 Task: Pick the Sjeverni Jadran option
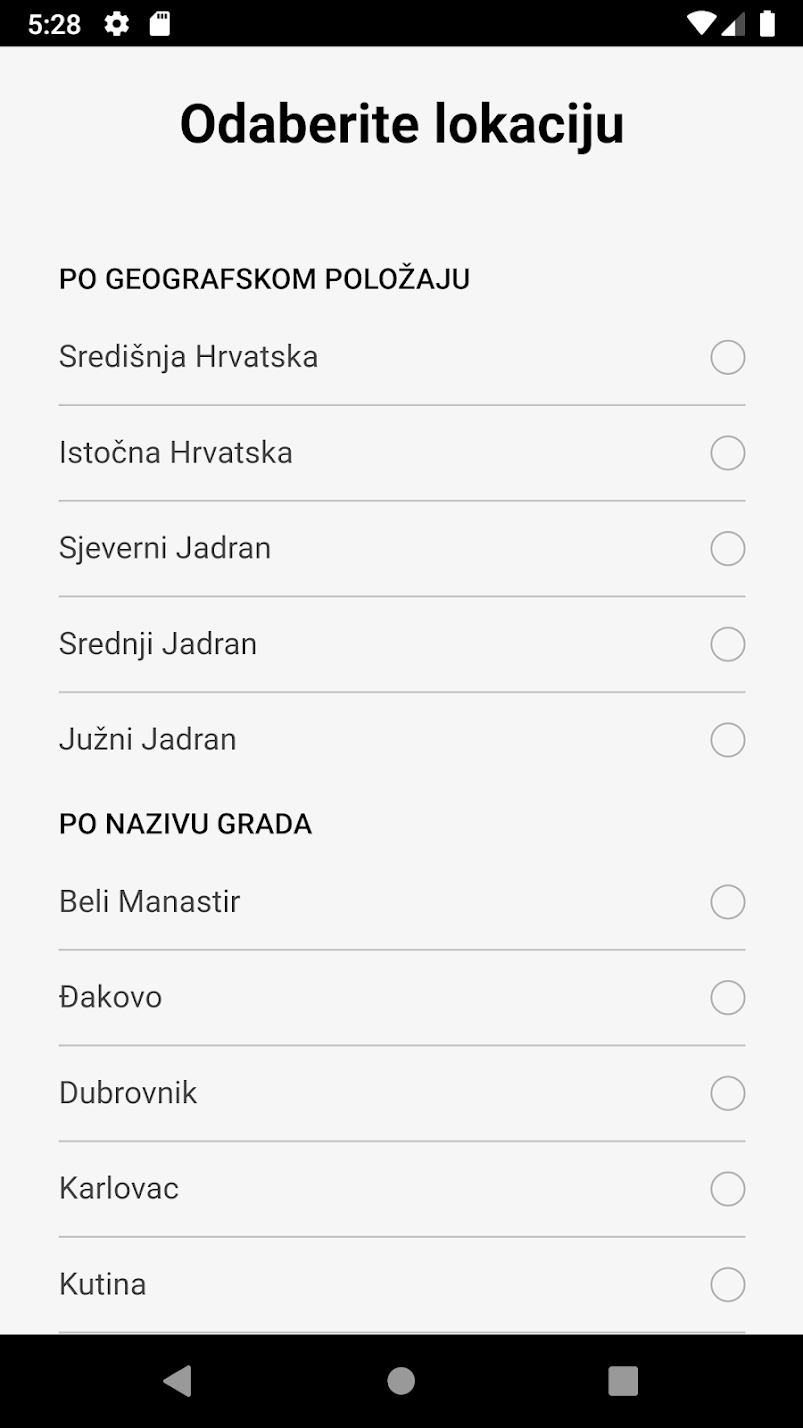point(401,549)
